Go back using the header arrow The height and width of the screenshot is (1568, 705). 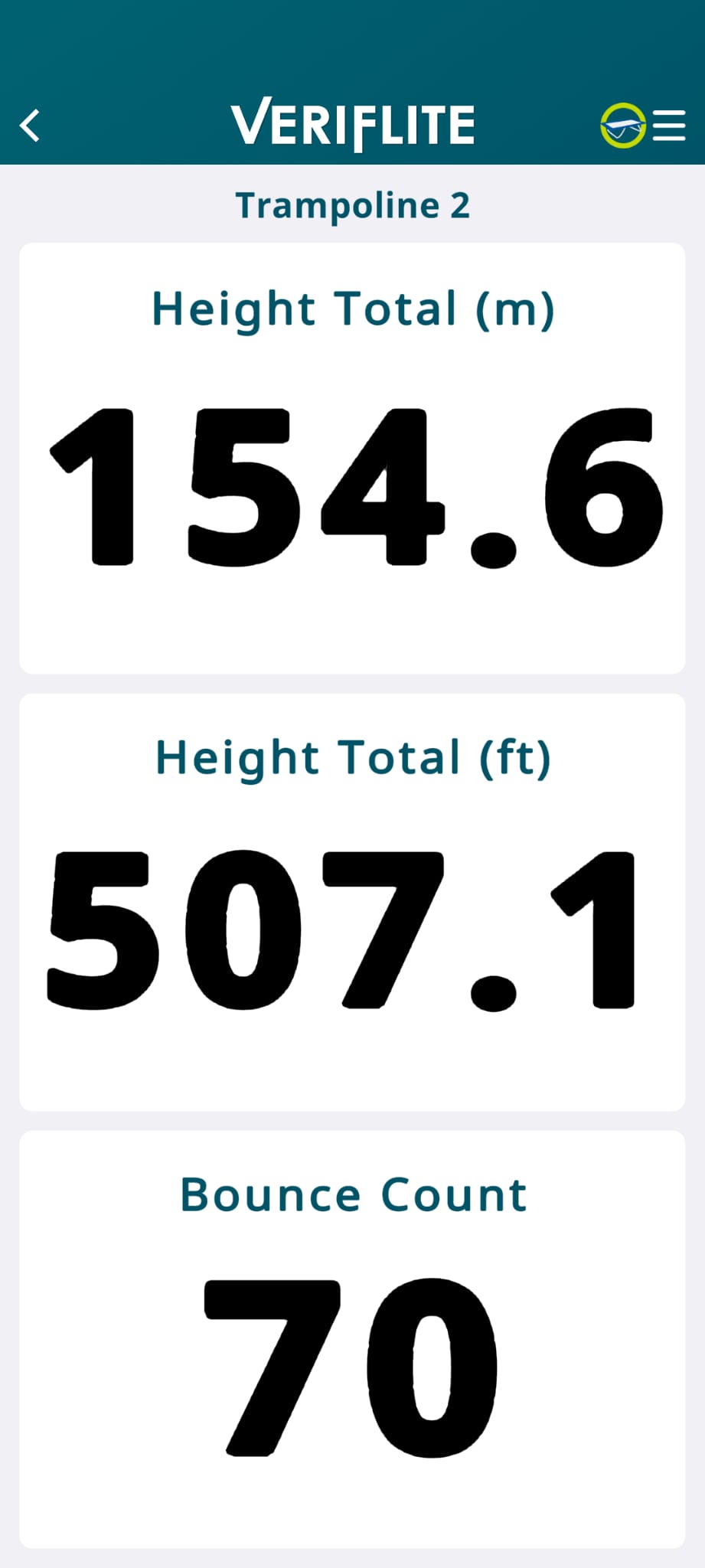(x=30, y=126)
